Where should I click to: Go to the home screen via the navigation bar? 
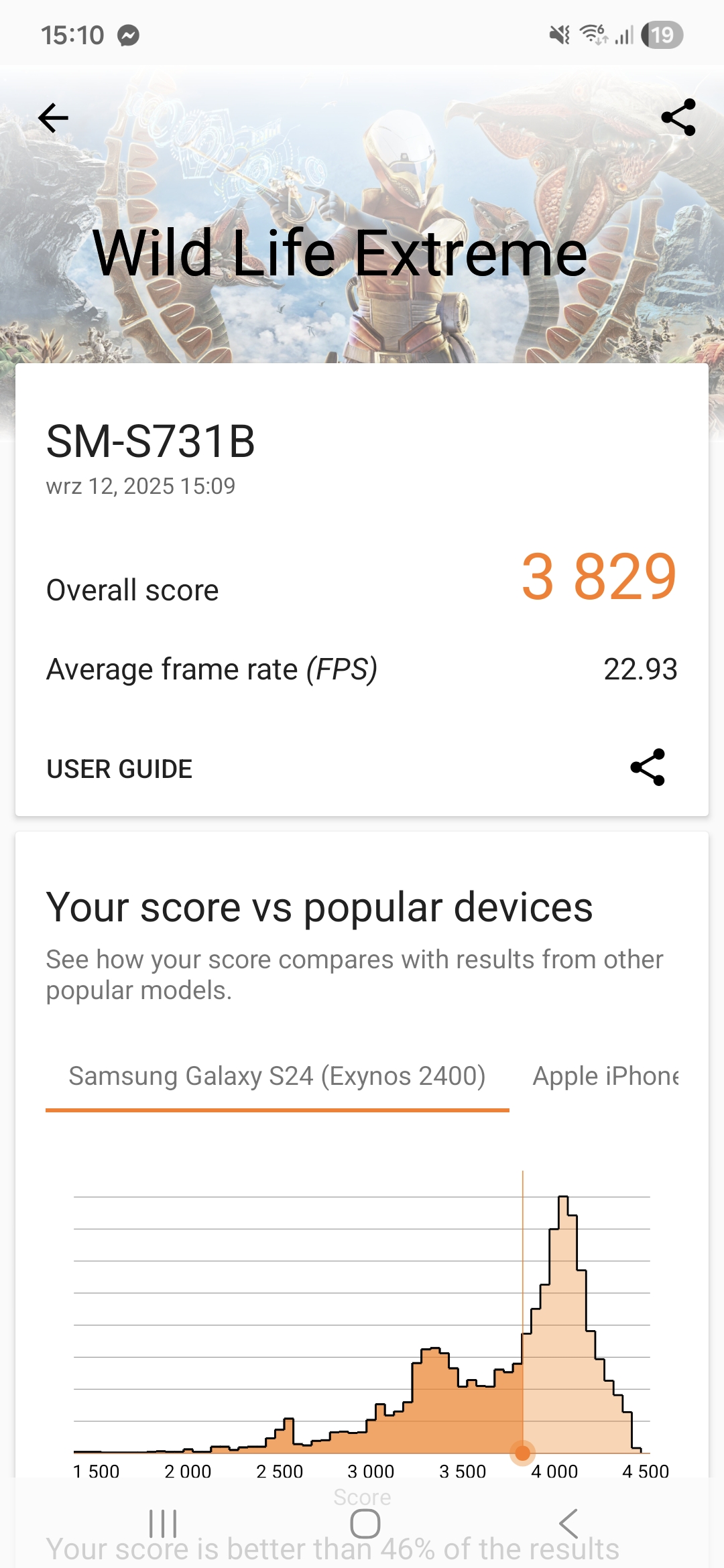(365, 1524)
